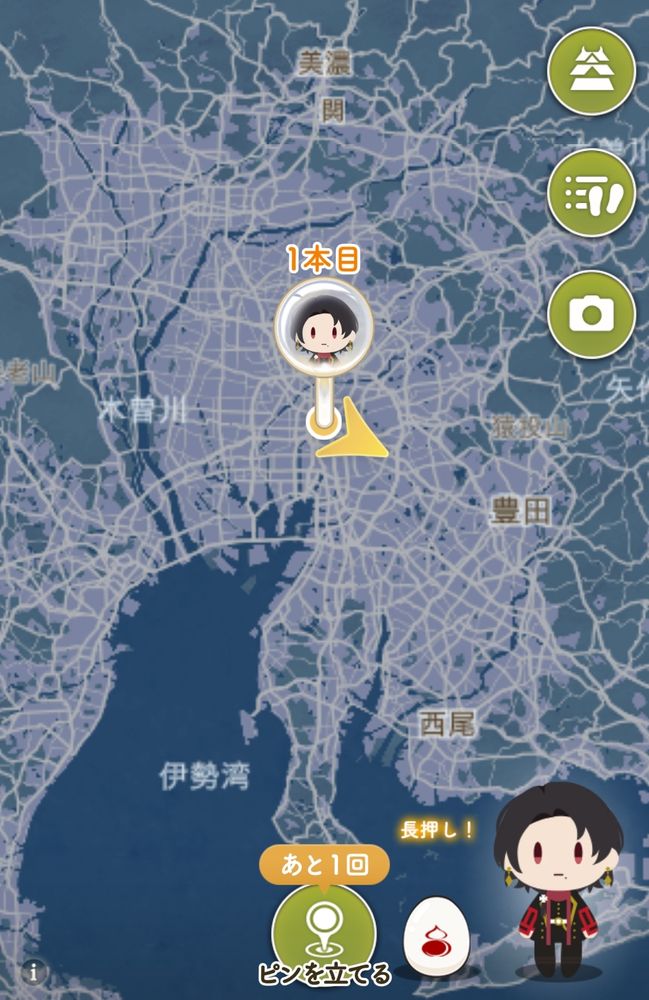Tap the camera button

pyautogui.click(x=592, y=314)
